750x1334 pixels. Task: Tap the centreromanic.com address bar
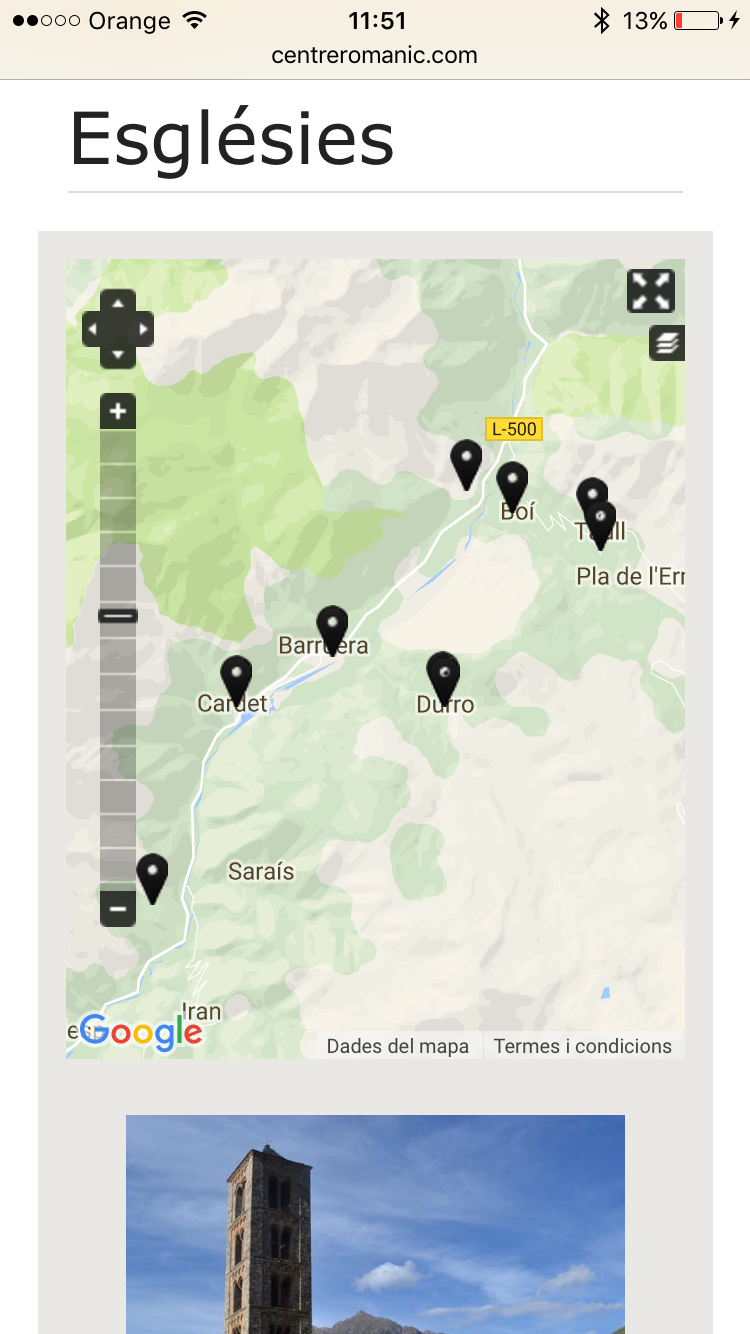point(375,56)
